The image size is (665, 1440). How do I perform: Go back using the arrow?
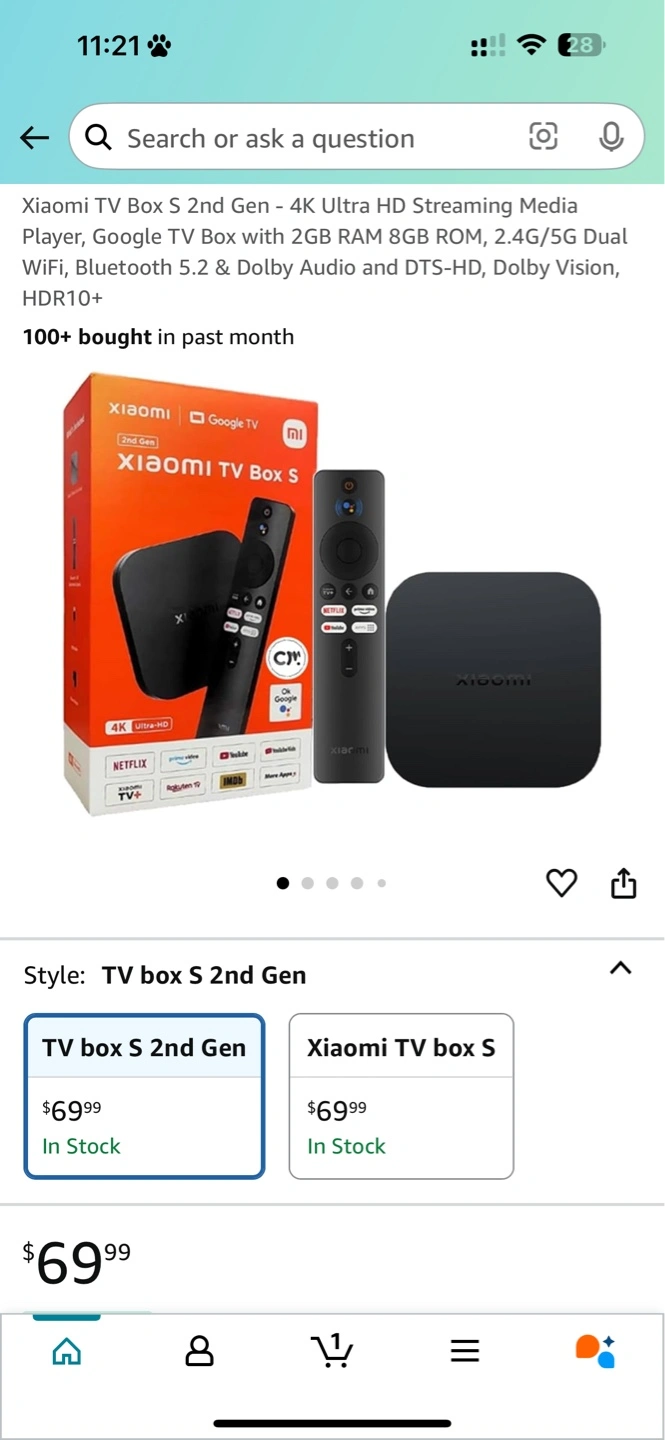[35, 138]
